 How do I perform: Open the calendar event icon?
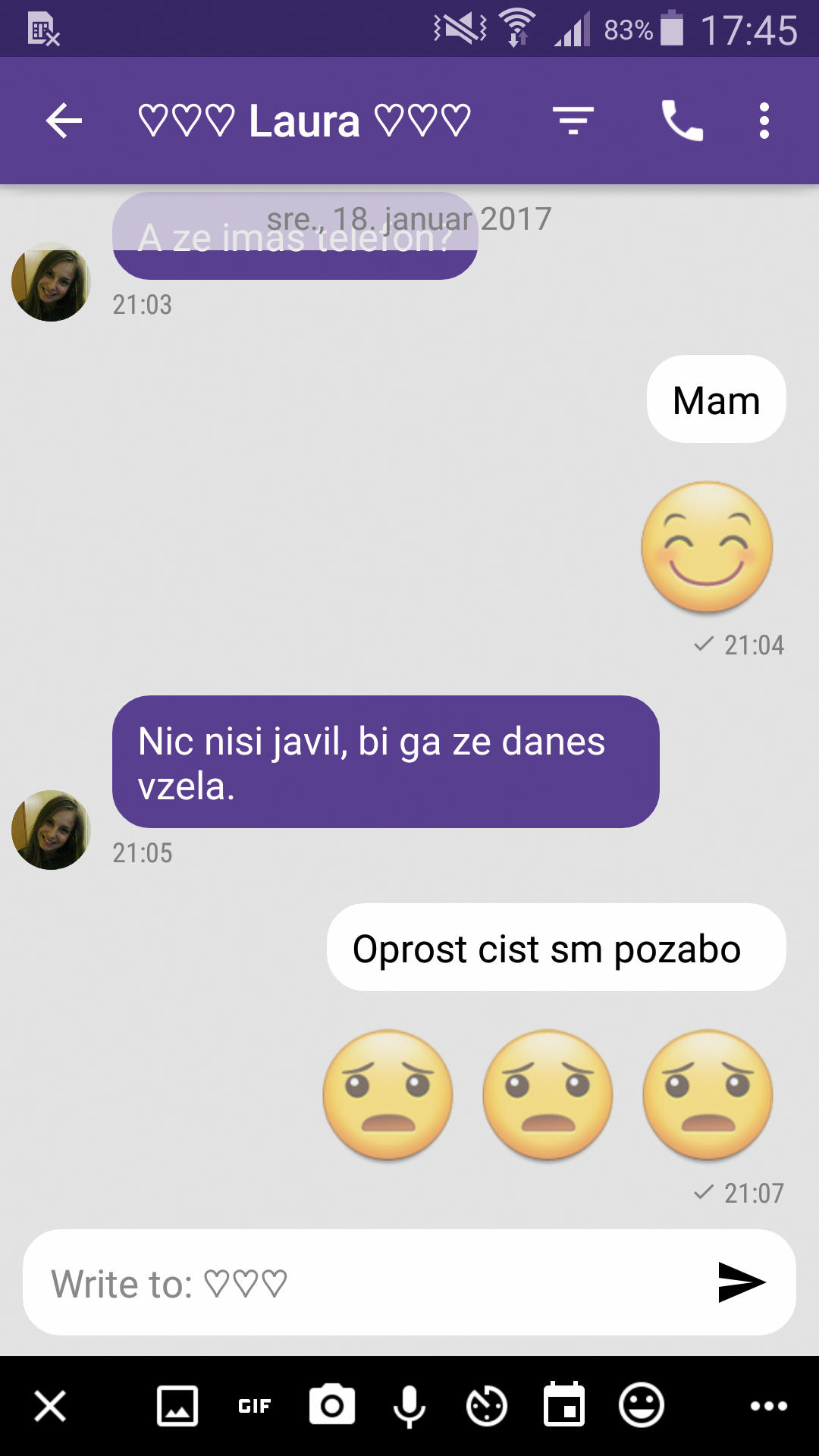(x=565, y=1406)
